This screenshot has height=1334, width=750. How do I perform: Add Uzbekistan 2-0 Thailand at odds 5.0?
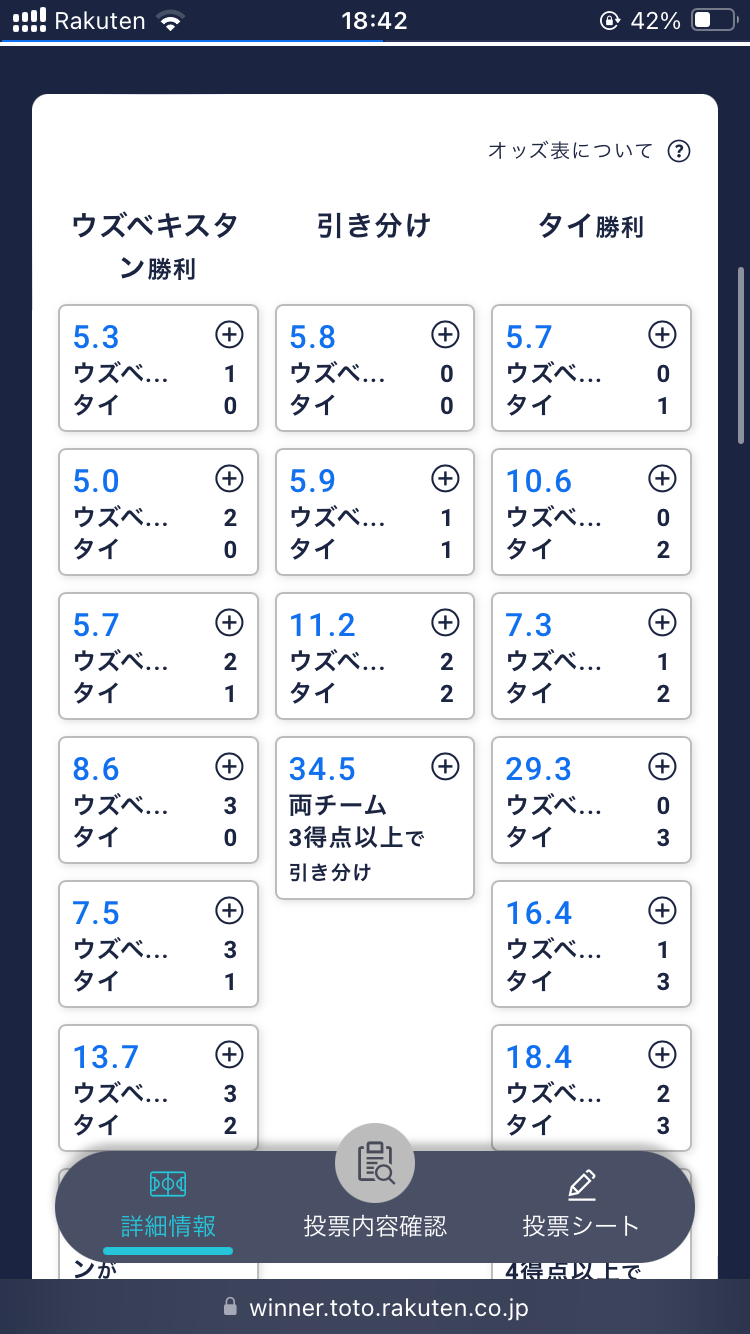159,512
